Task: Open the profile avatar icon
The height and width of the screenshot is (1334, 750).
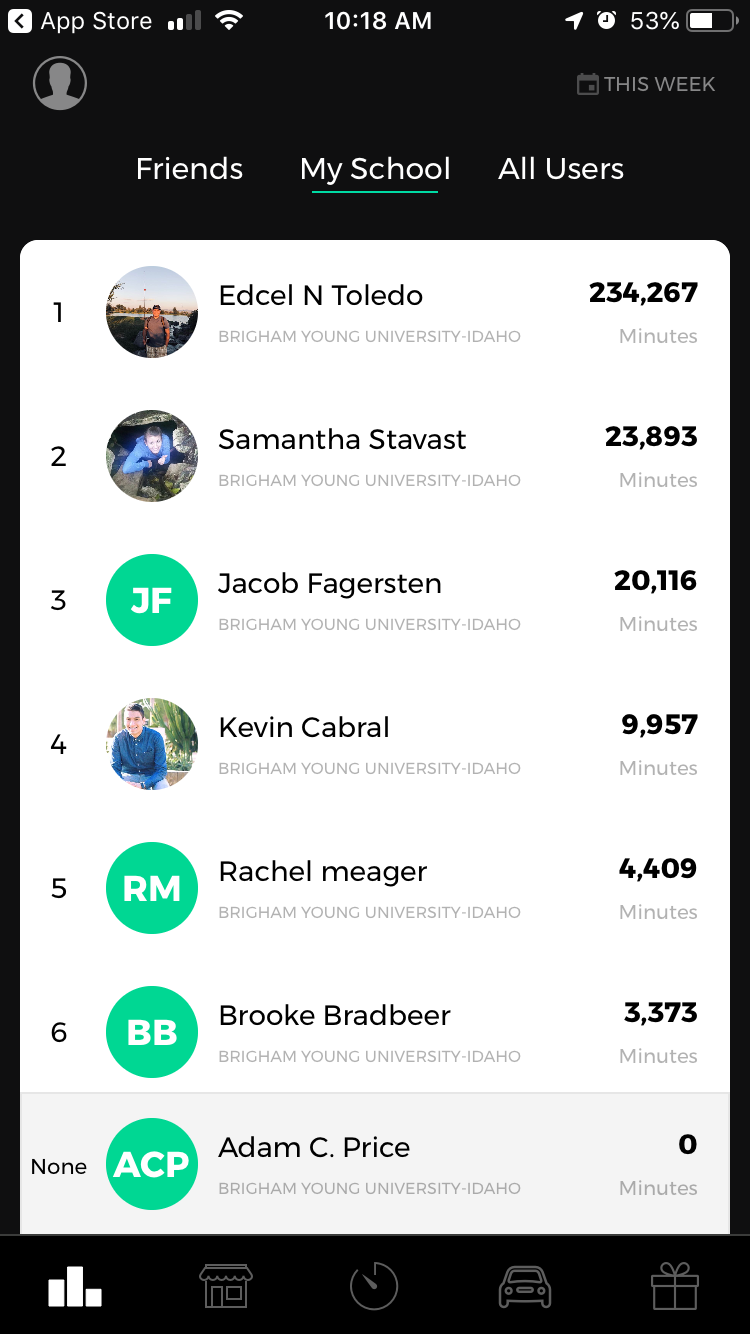Action: pos(60,83)
